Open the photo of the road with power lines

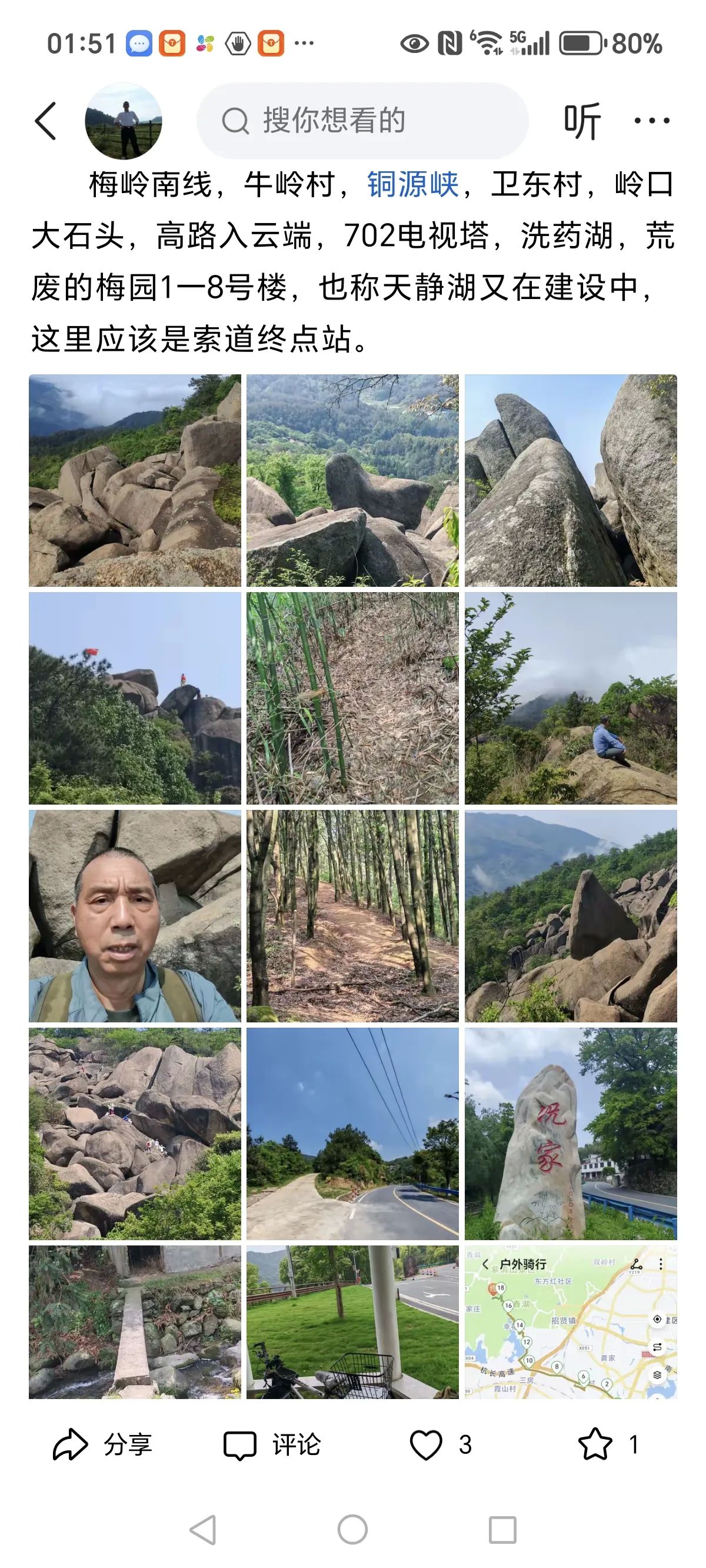[x=352, y=1134]
